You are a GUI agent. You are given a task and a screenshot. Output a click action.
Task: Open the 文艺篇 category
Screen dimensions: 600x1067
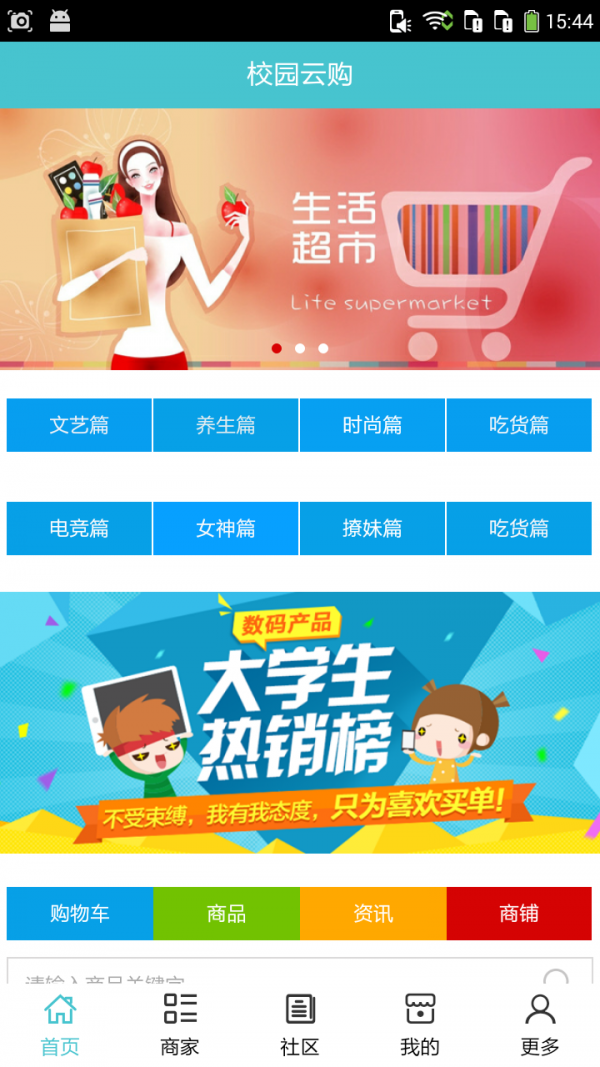pyautogui.click(x=79, y=425)
